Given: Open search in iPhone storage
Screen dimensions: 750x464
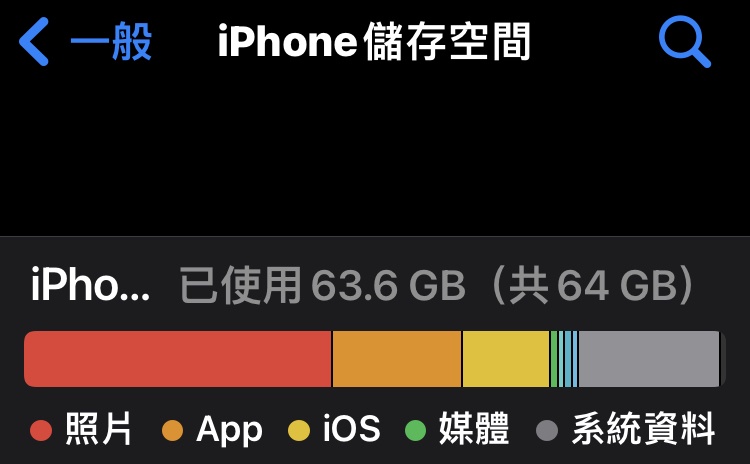Looking at the screenshot, I should click(x=684, y=43).
